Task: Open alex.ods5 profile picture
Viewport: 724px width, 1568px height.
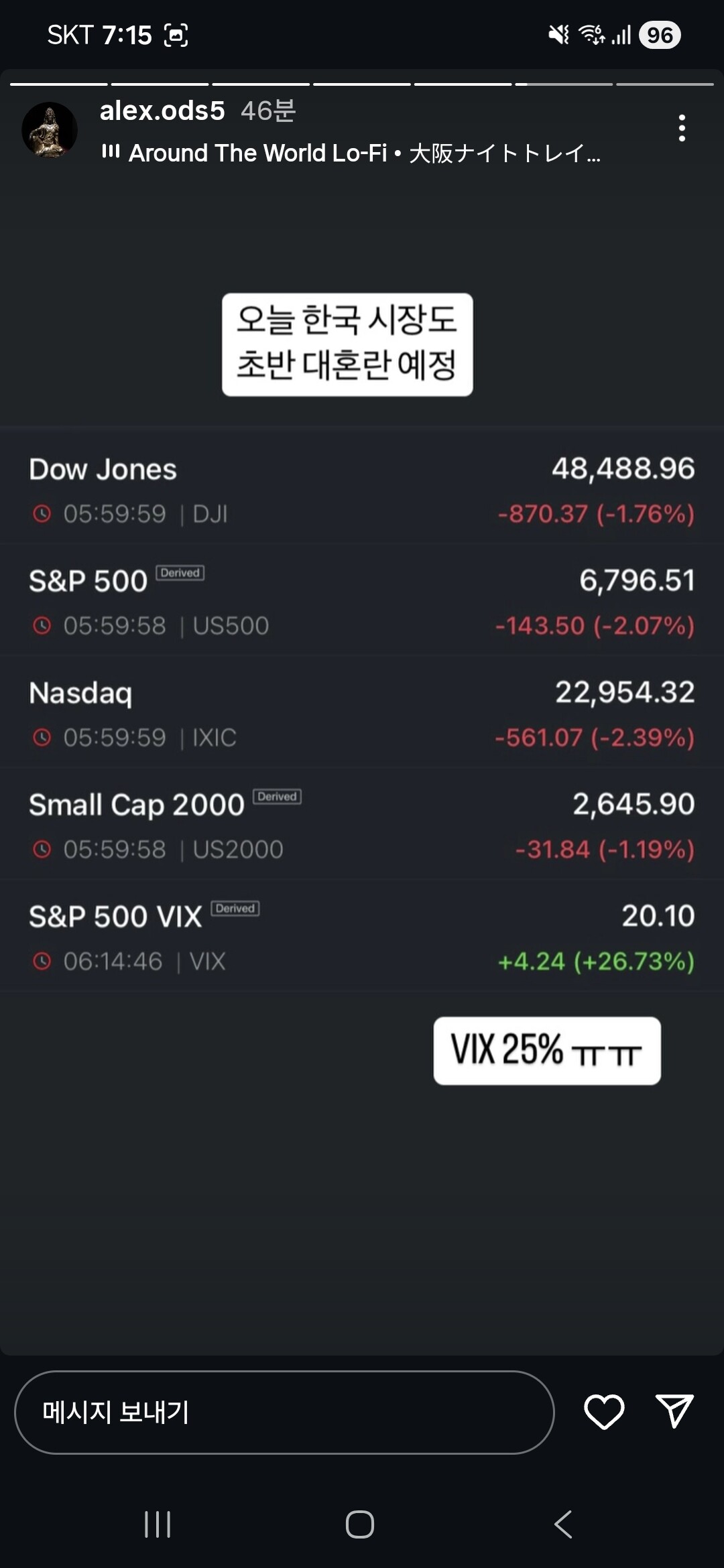Action: pos(50,130)
